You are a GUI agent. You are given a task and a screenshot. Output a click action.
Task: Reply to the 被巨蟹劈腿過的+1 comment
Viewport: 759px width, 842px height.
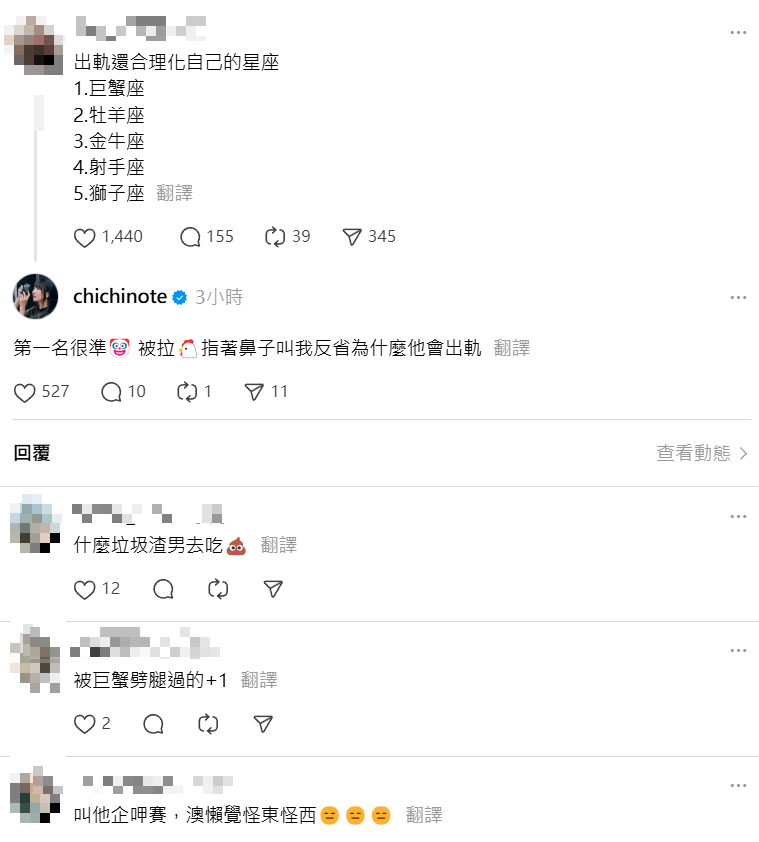(154, 723)
